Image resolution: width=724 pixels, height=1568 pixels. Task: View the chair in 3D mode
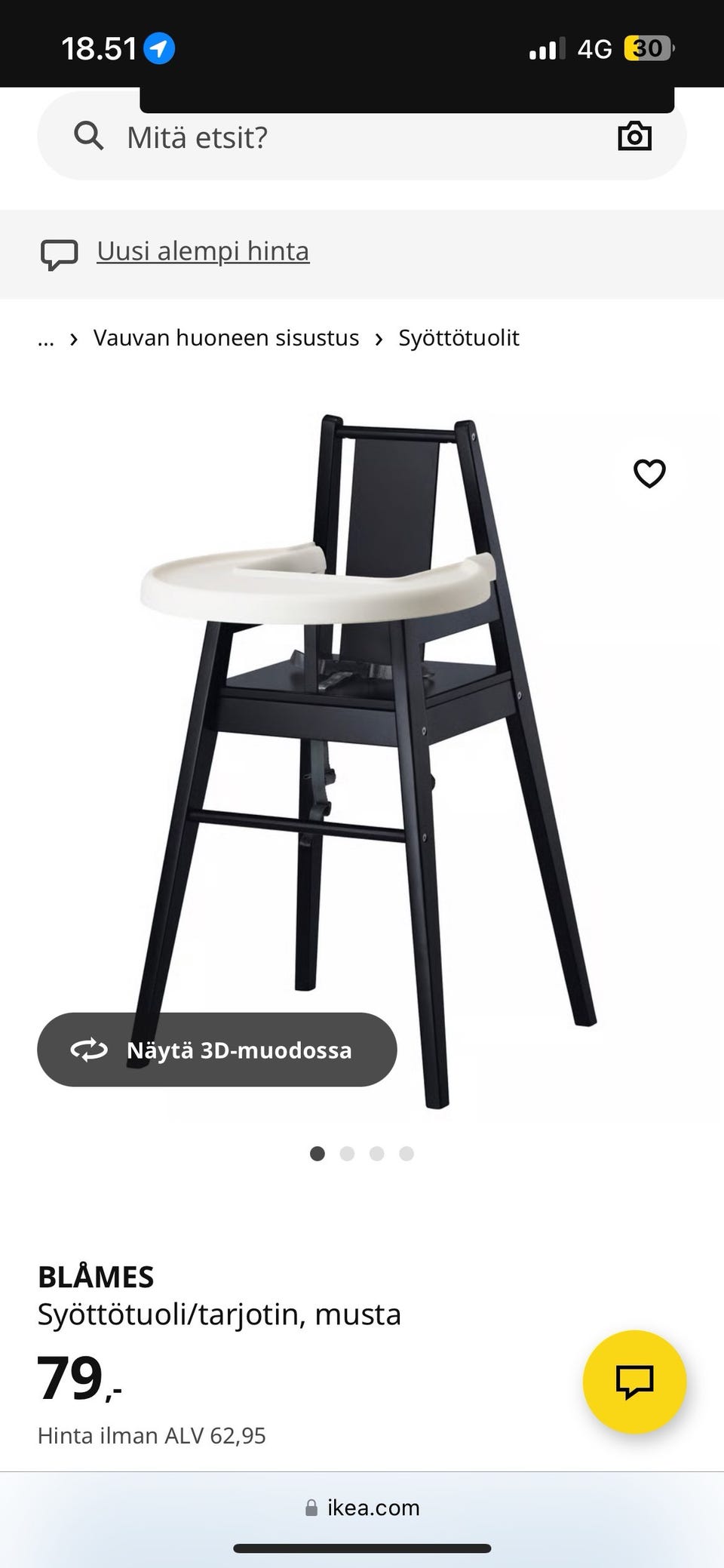click(217, 1050)
